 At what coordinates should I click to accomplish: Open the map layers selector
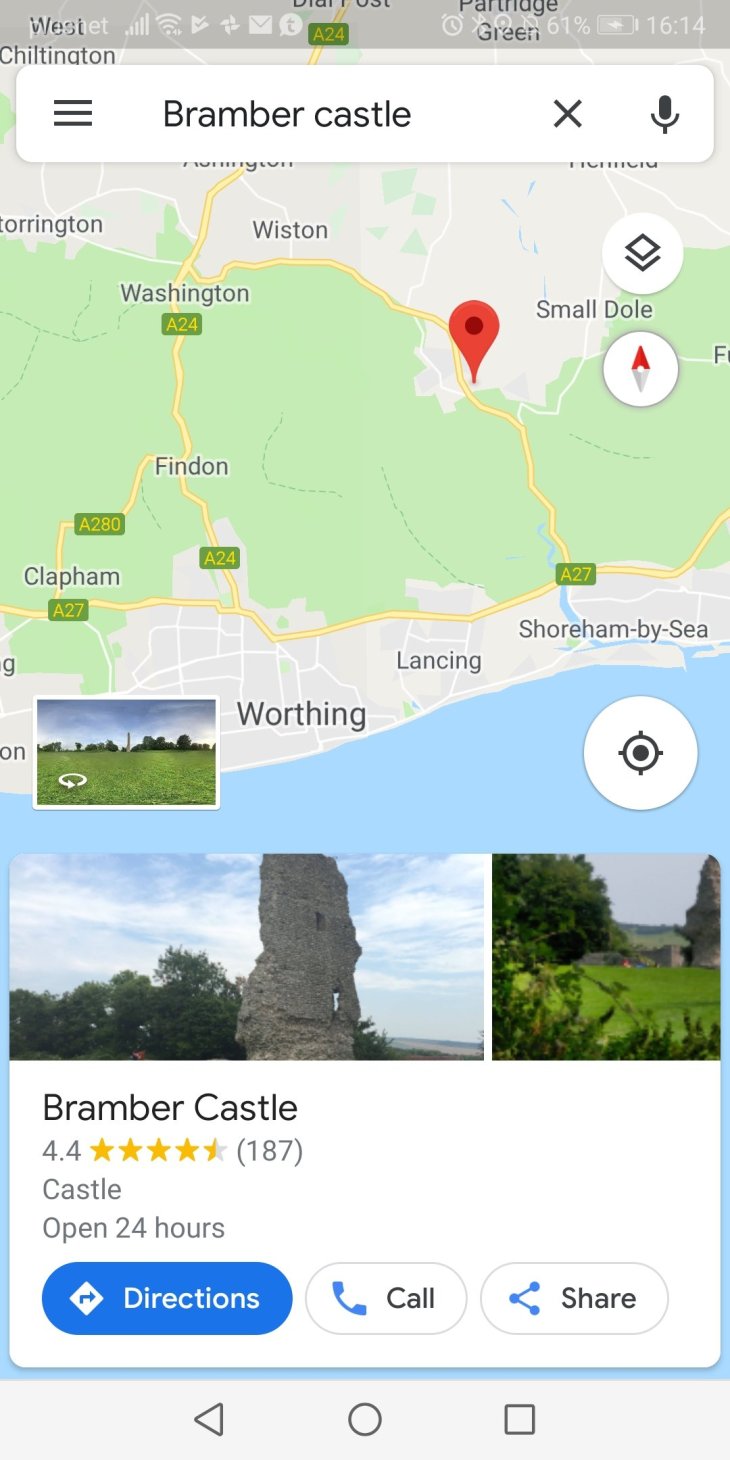coord(642,254)
